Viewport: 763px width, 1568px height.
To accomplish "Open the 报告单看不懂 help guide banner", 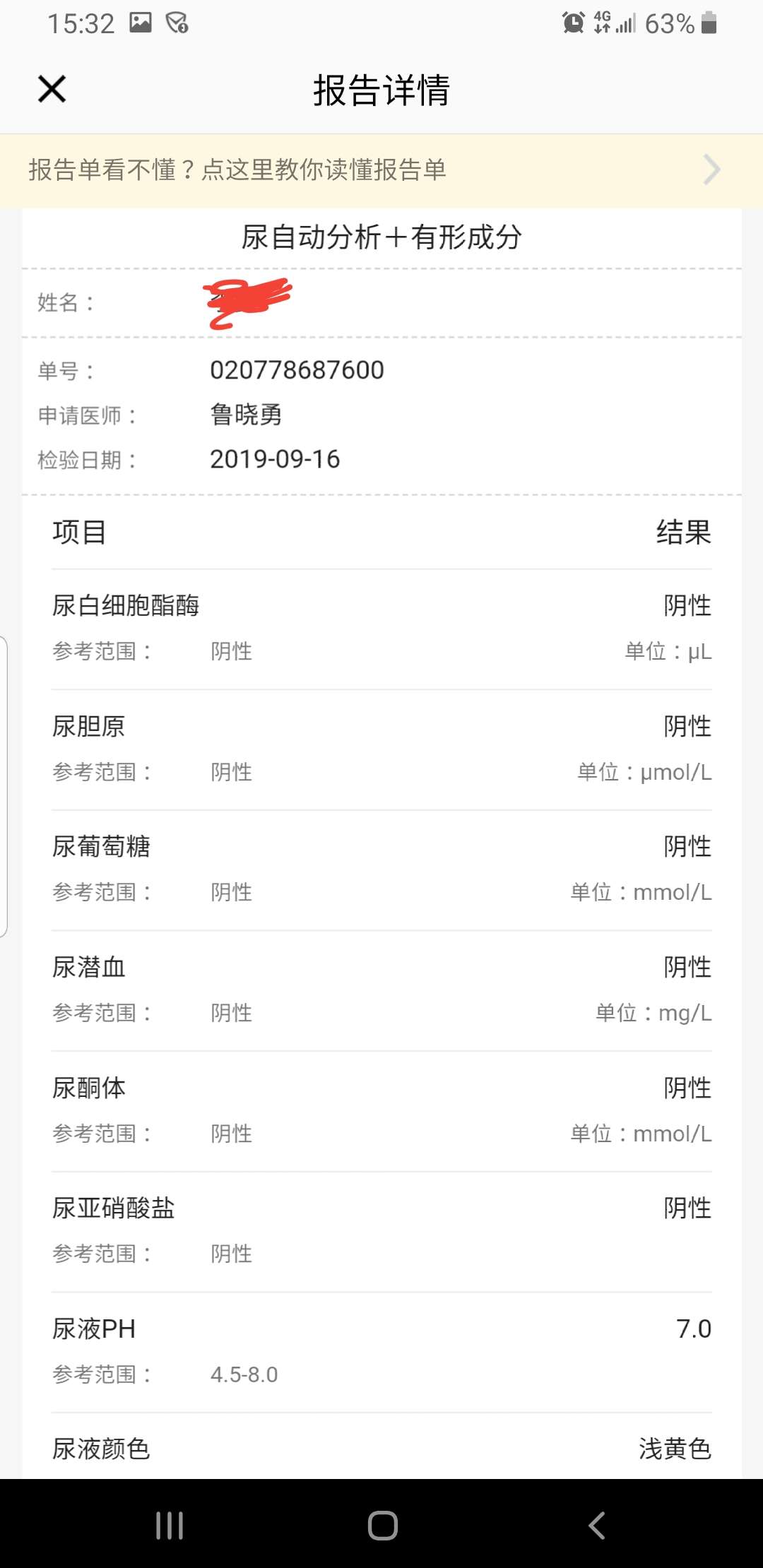I will pos(283,170).
